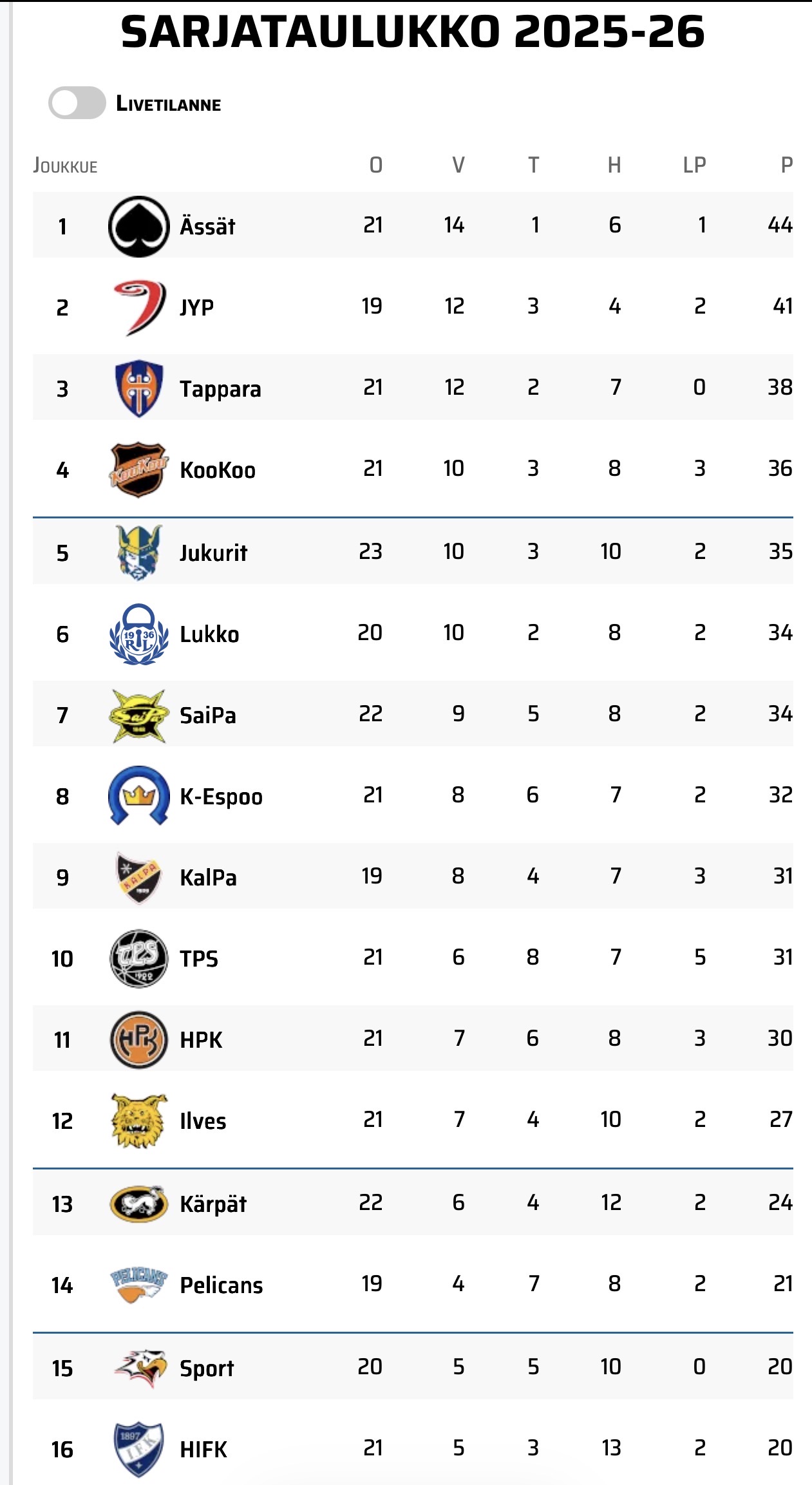This screenshot has width=812, height=1485.
Task: Select Ilves in the standings
Action: [x=203, y=1121]
